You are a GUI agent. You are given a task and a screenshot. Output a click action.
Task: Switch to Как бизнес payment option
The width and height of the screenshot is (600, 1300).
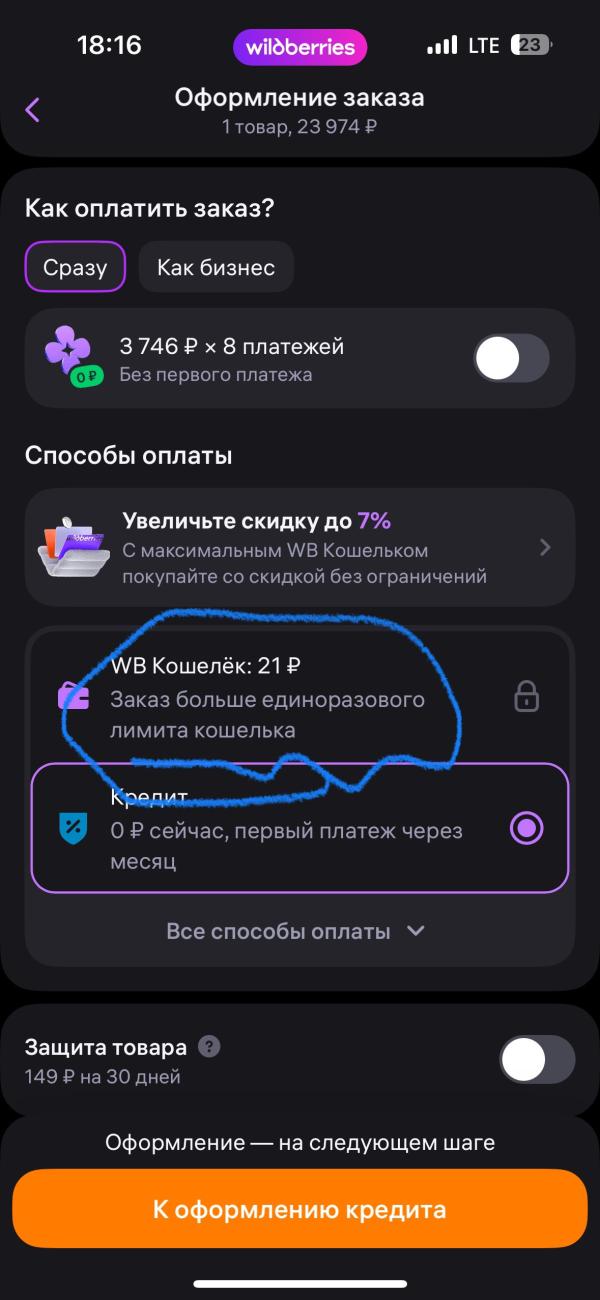tap(216, 267)
